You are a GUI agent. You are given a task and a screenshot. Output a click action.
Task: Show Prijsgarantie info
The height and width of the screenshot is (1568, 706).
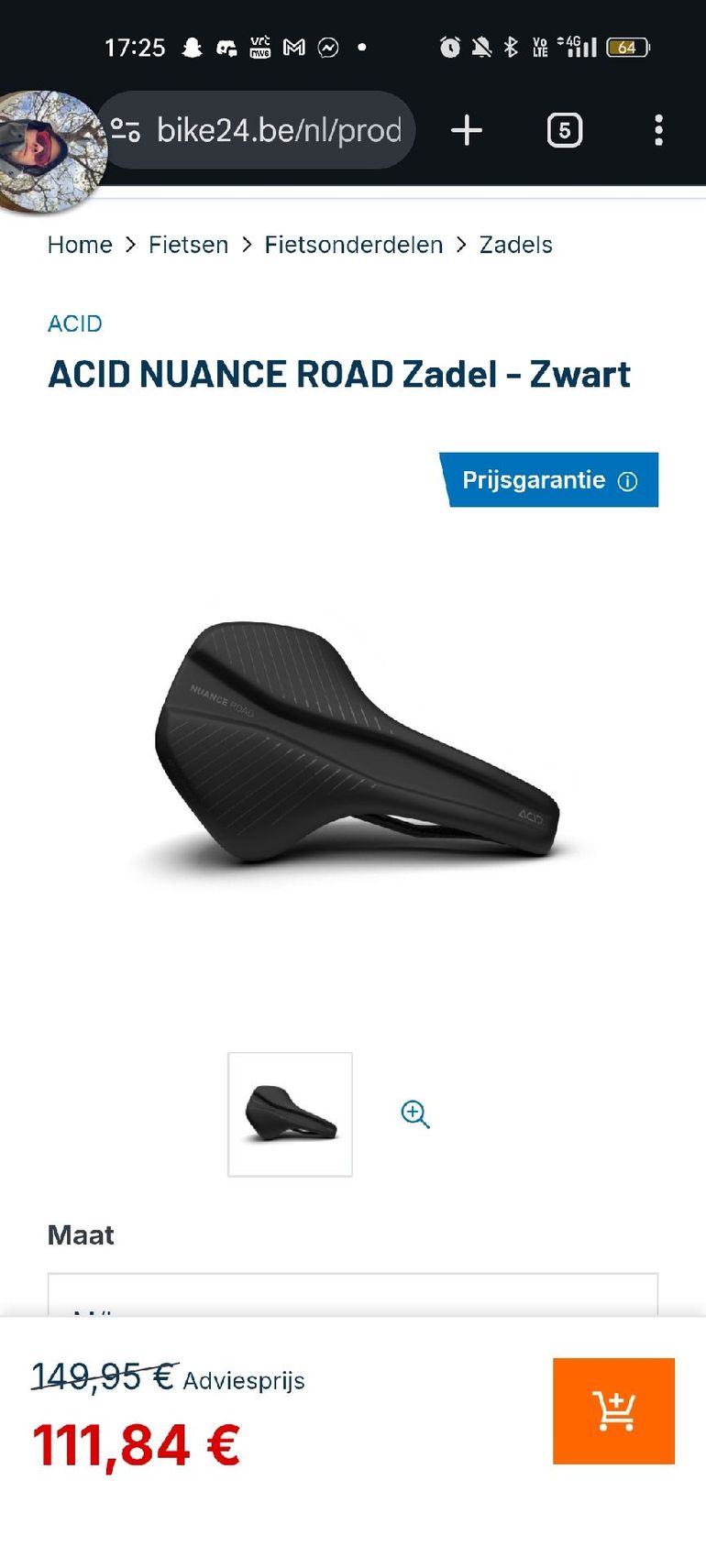click(x=549, y=479)
